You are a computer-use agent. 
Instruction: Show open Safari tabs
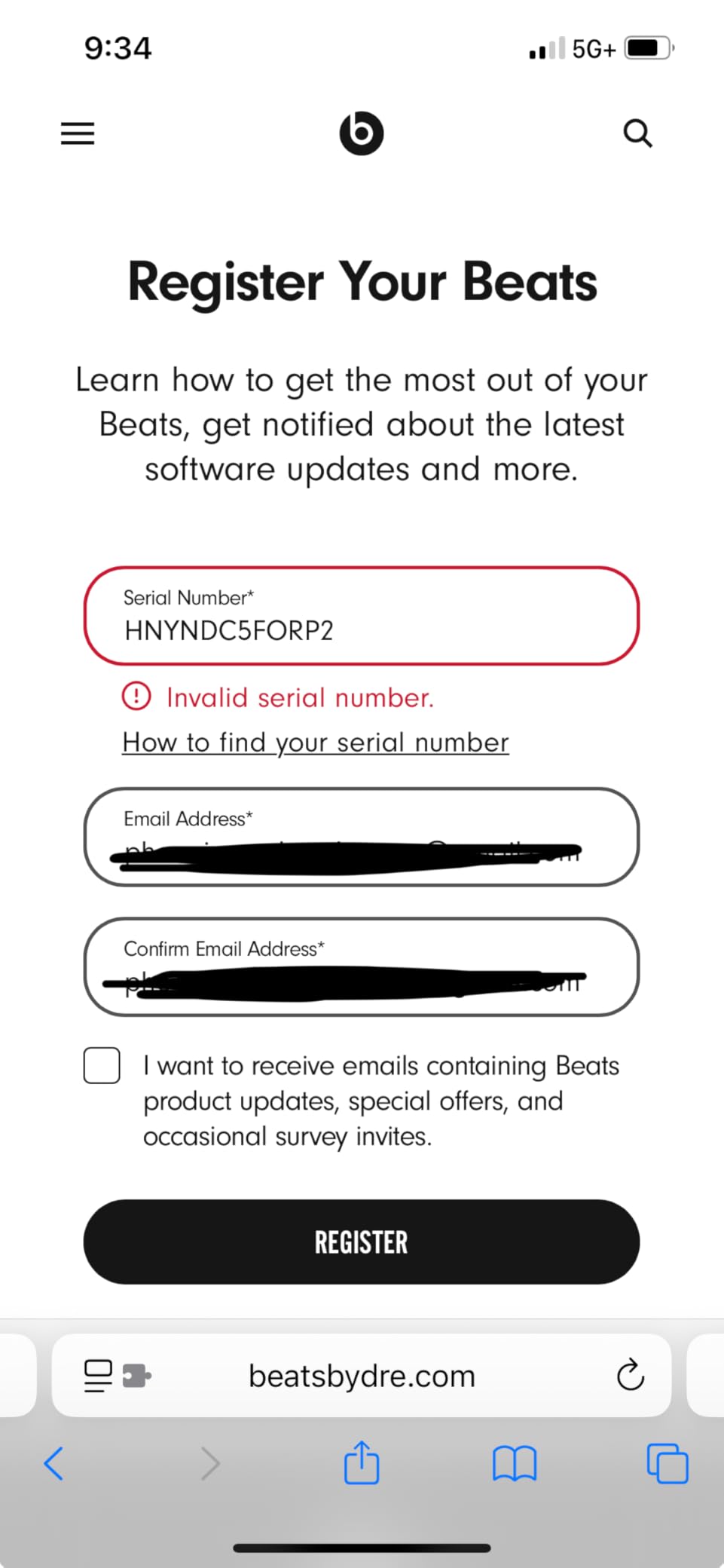(x=667, y=1463)
